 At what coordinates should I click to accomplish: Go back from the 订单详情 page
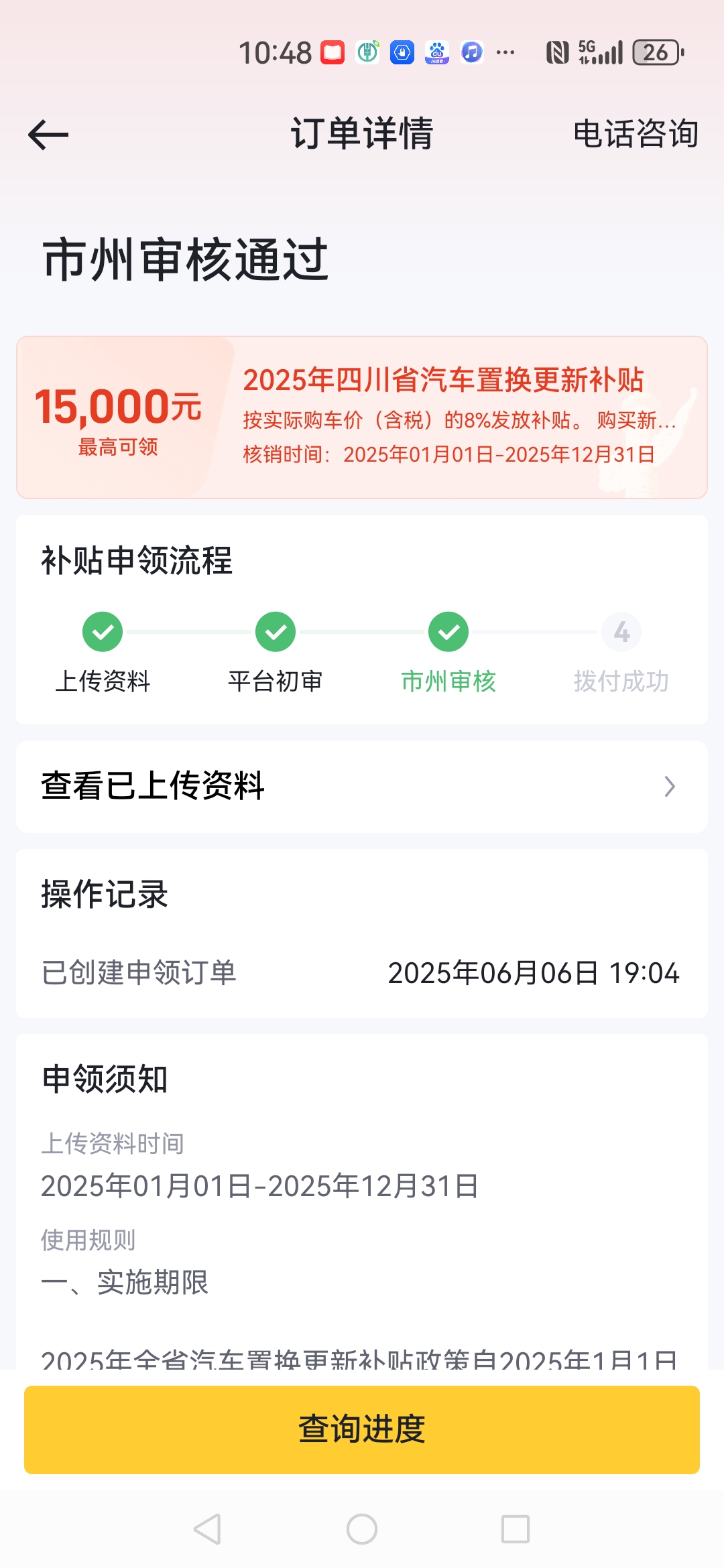click(x=48, y=135)
